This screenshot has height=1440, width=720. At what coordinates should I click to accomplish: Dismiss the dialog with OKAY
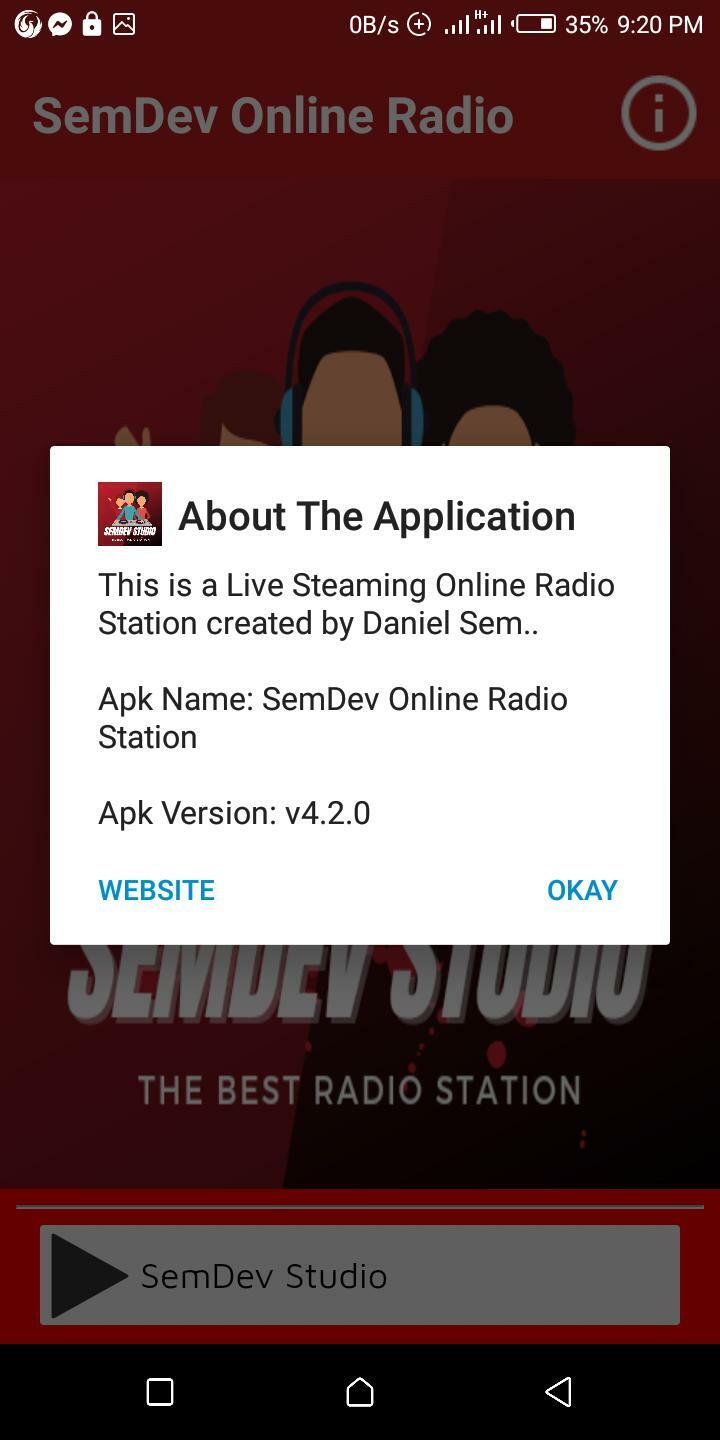582,889
